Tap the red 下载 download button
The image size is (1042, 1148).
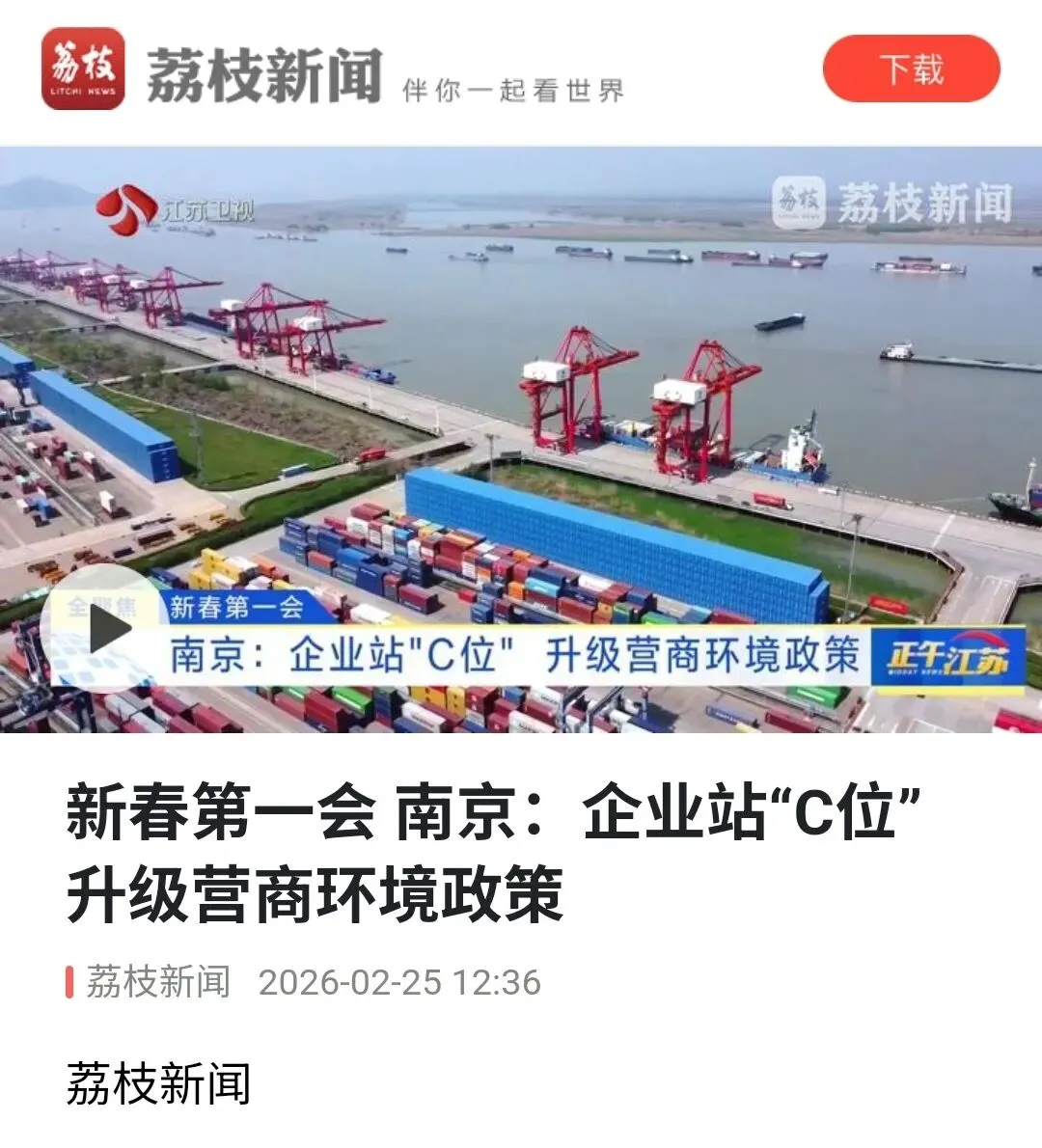[x=911, y=68]
